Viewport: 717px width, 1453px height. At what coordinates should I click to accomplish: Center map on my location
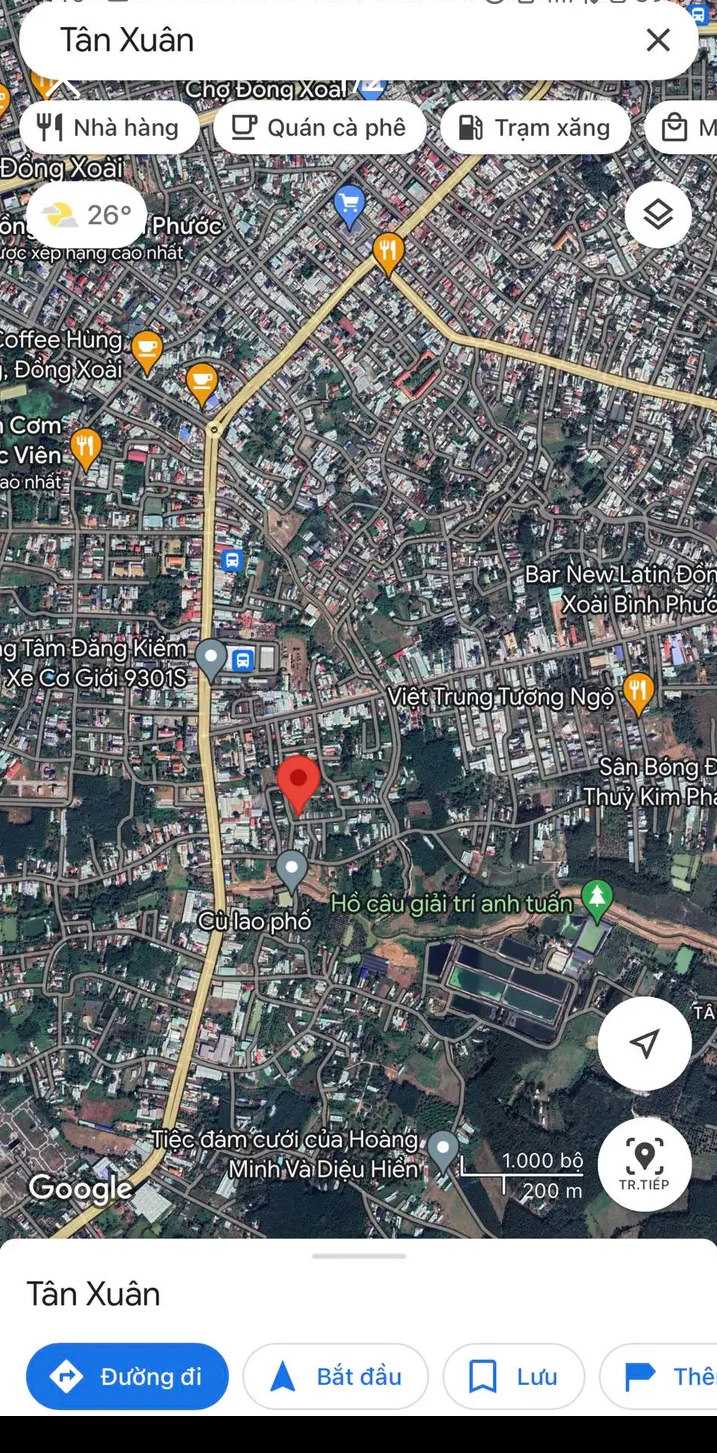click(644, 1043)
